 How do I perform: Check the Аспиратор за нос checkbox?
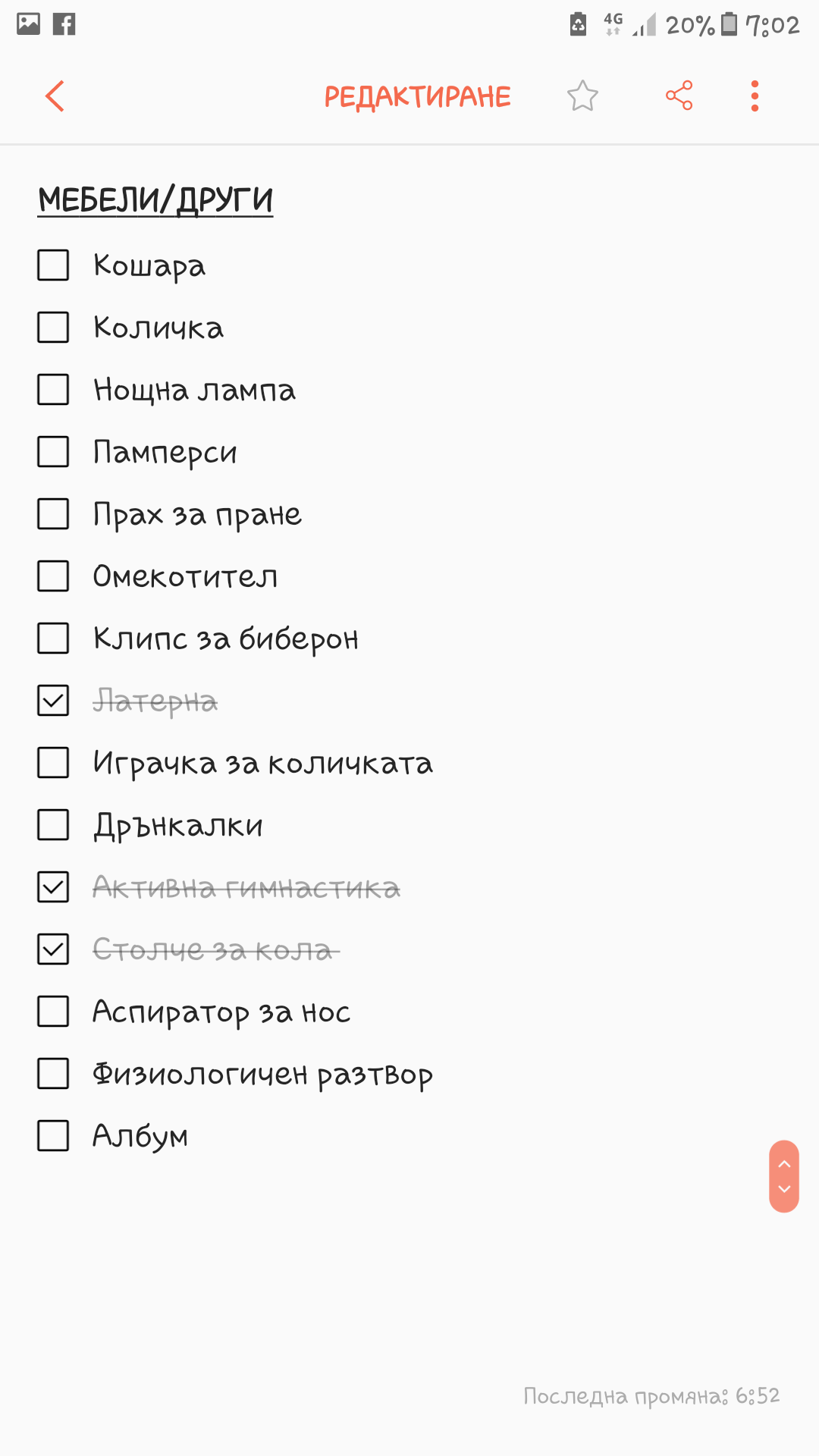tap(53, 1012)
